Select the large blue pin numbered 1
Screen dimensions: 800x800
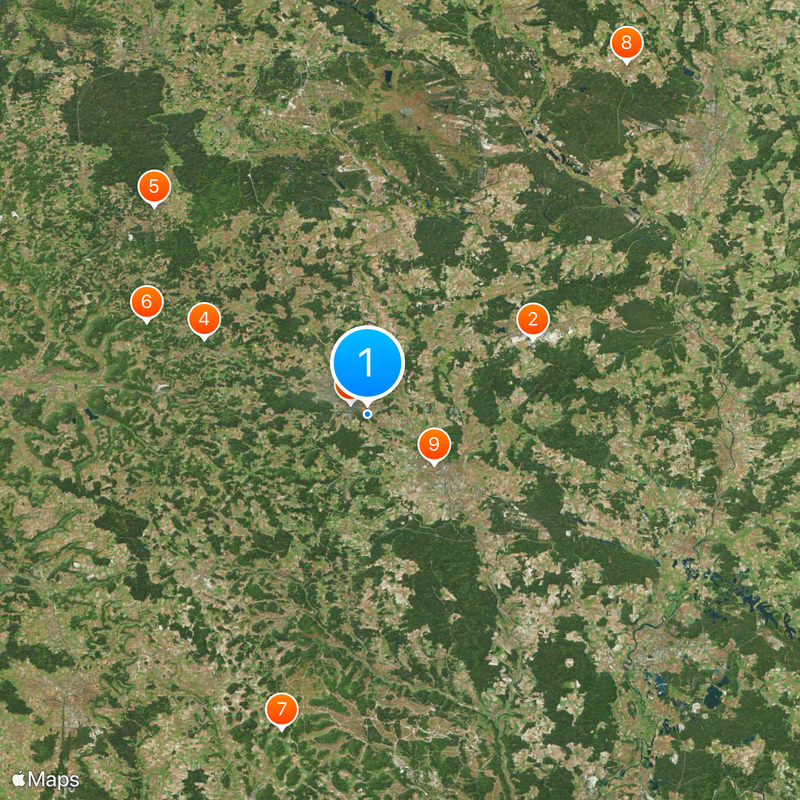pos(367,362)
